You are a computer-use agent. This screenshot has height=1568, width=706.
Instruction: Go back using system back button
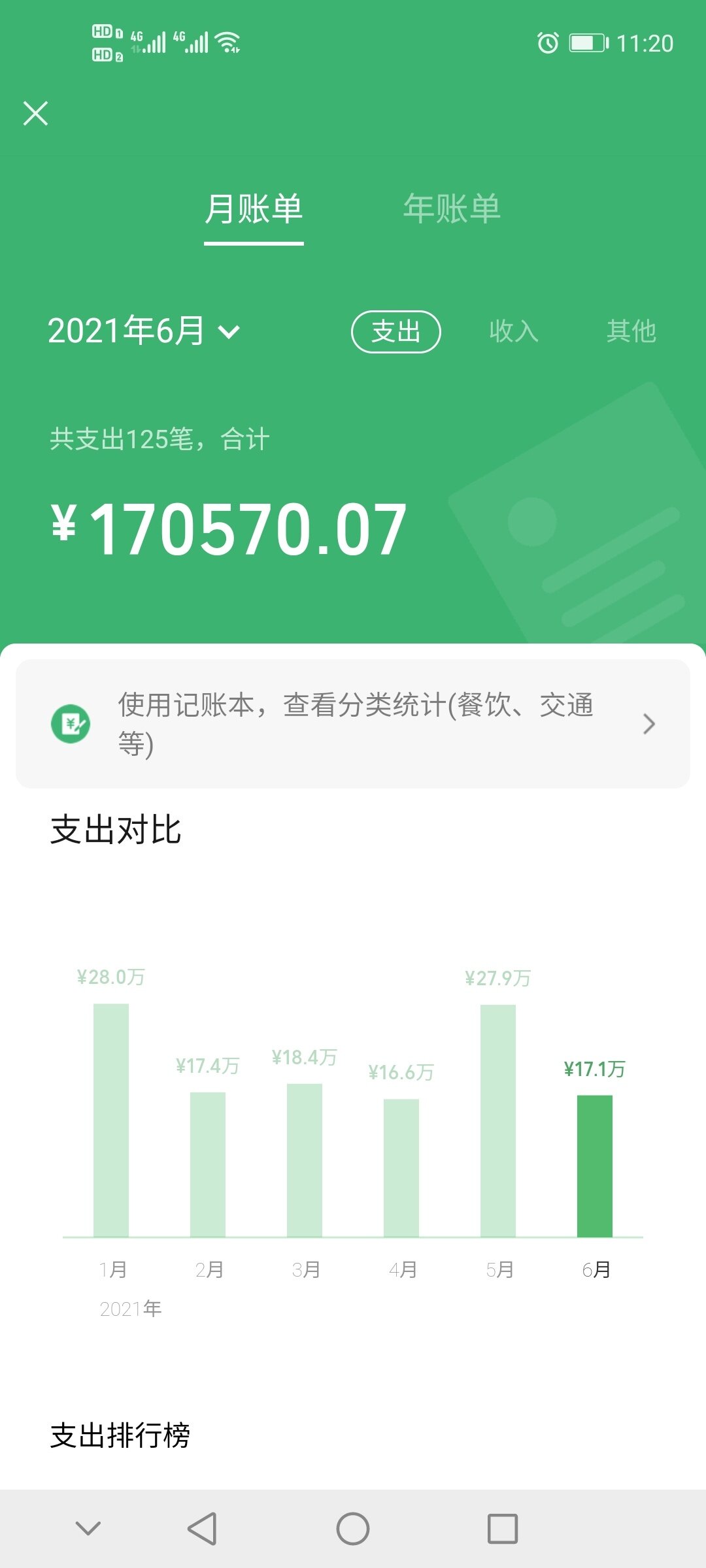pyautogui.click(x=202, y=1529)
